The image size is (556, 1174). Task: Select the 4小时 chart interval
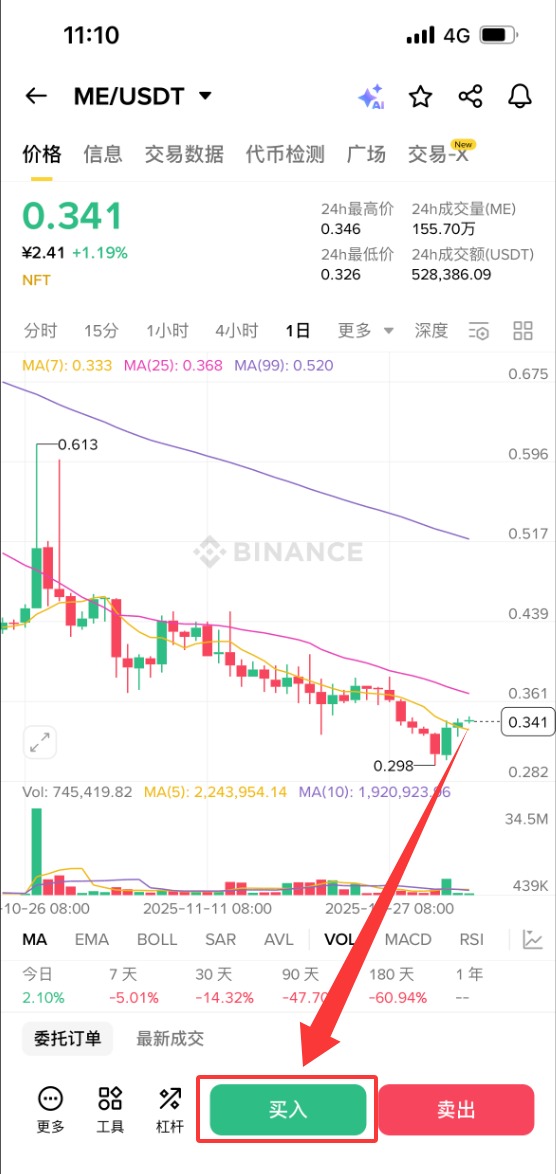point(236,330)
